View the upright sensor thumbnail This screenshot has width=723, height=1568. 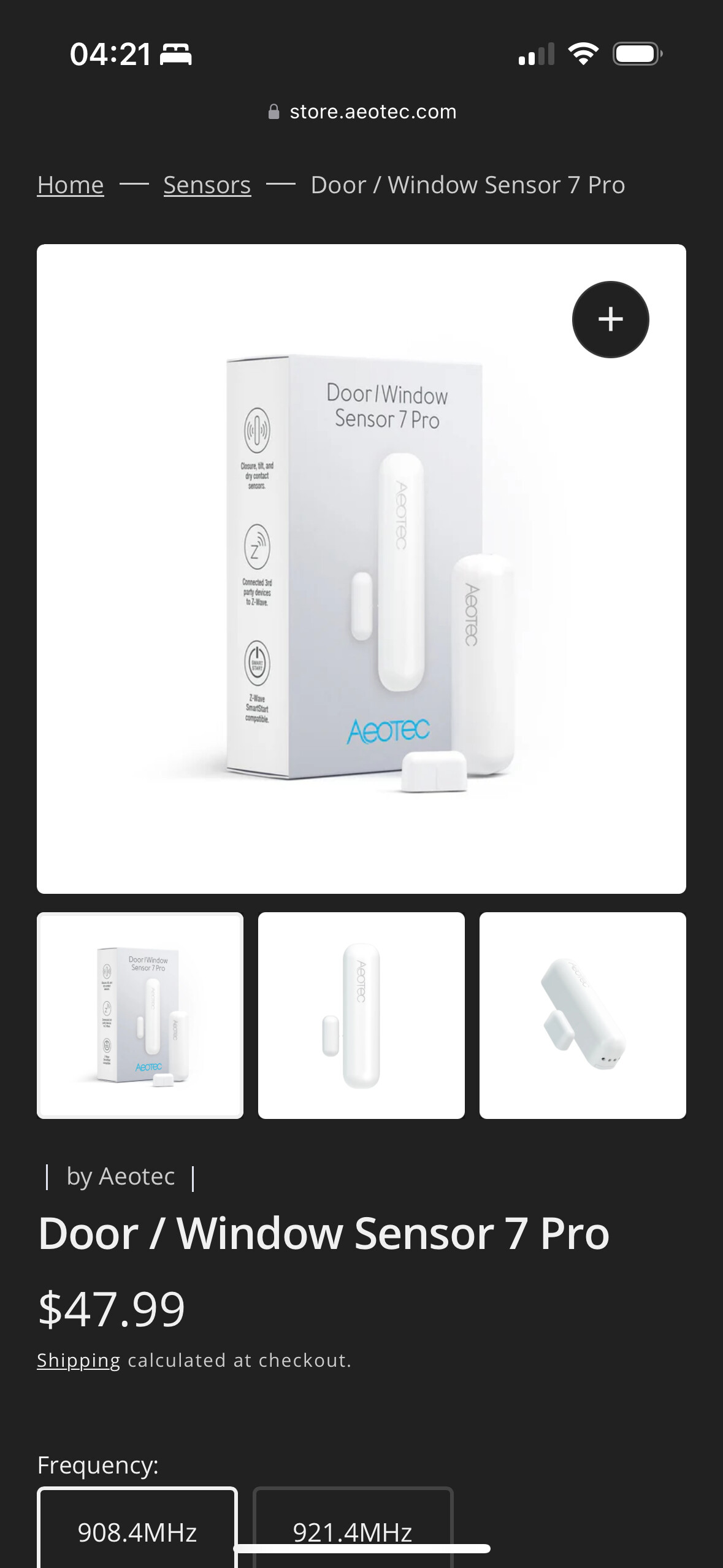(x=361, y=1015)
